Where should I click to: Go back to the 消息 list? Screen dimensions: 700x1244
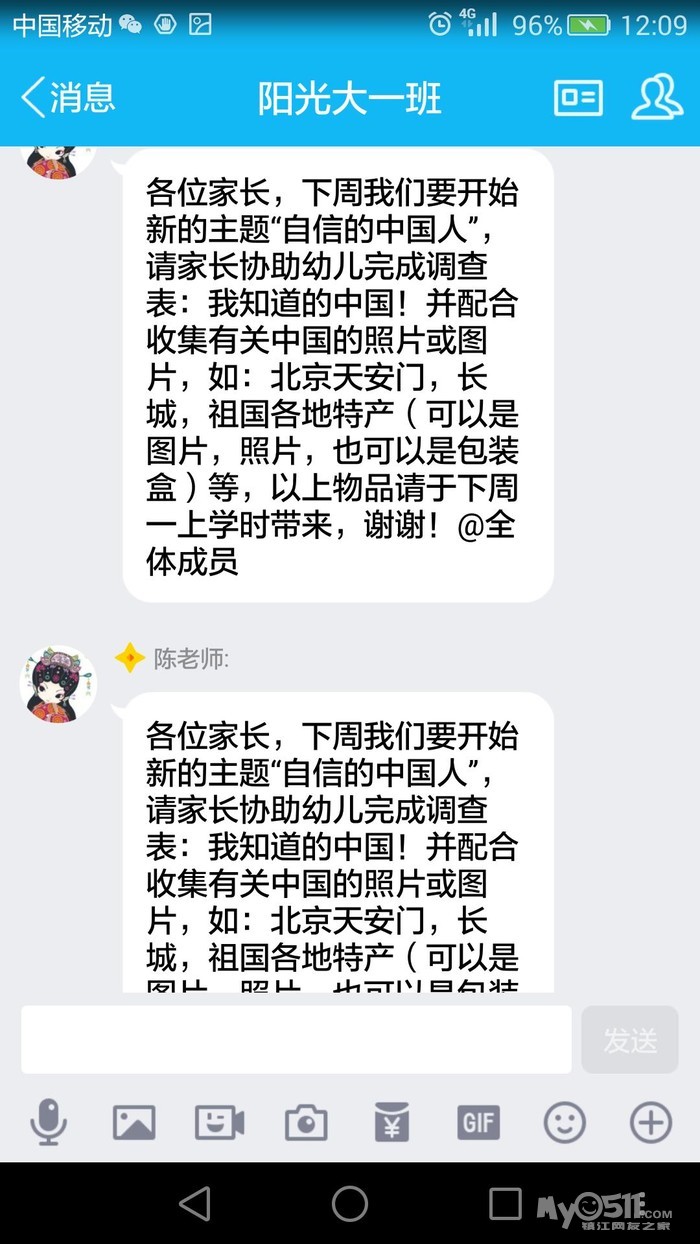tap(68, 98)
